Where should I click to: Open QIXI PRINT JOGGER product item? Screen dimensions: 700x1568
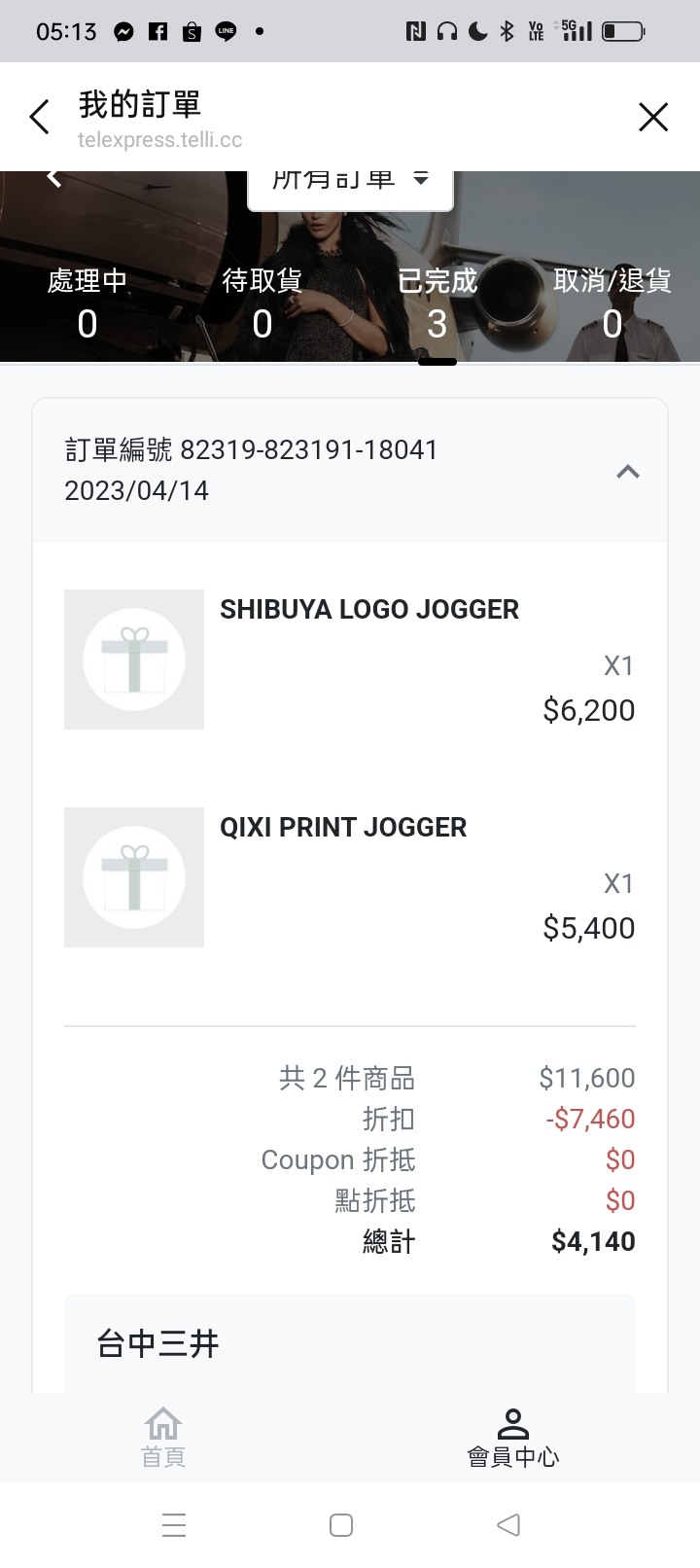[350, 877]
